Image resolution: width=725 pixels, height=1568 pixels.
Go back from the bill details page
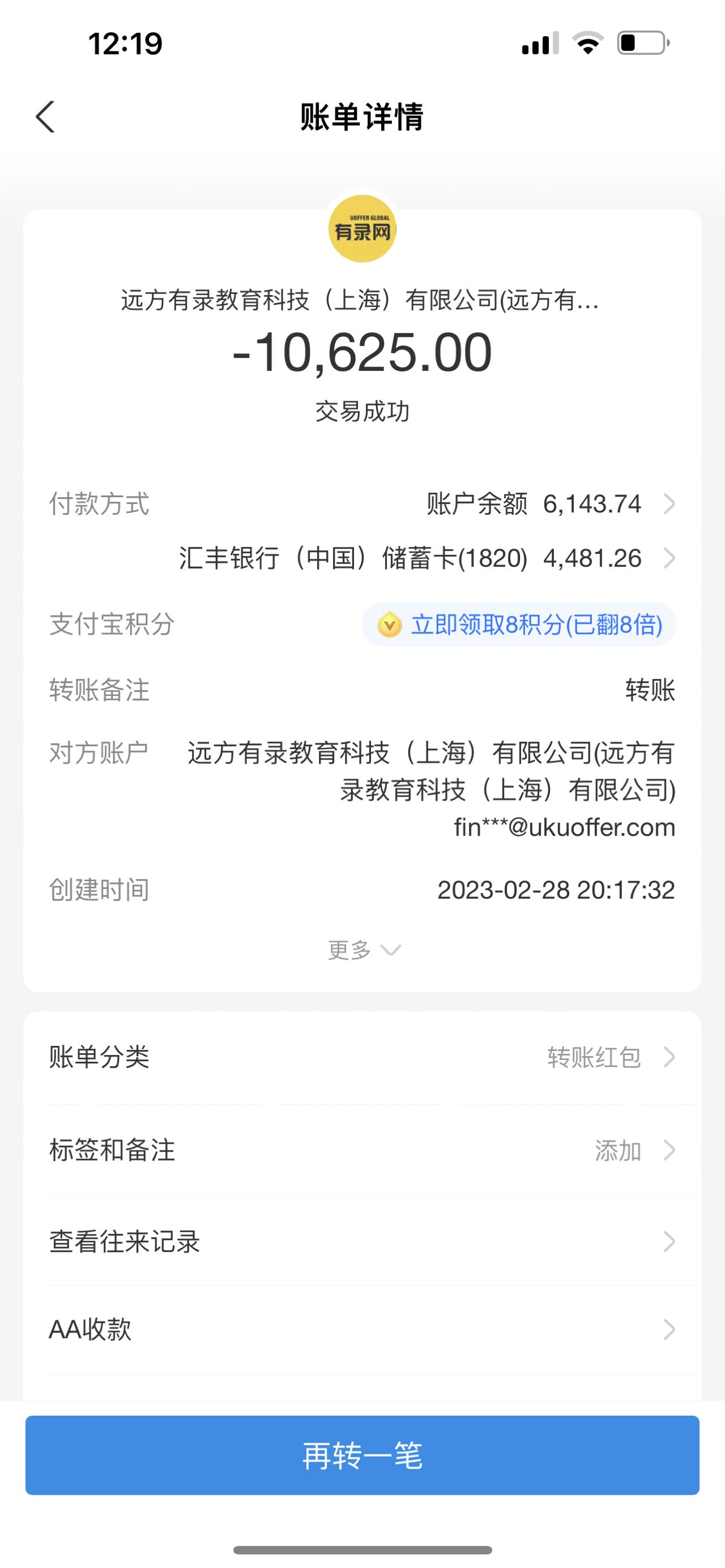46,116
